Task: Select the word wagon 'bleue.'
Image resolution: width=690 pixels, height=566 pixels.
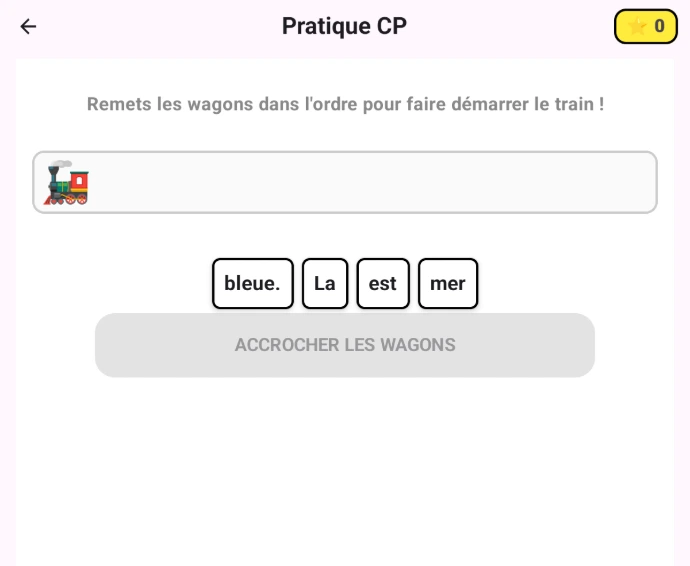Action: [252, 284]
